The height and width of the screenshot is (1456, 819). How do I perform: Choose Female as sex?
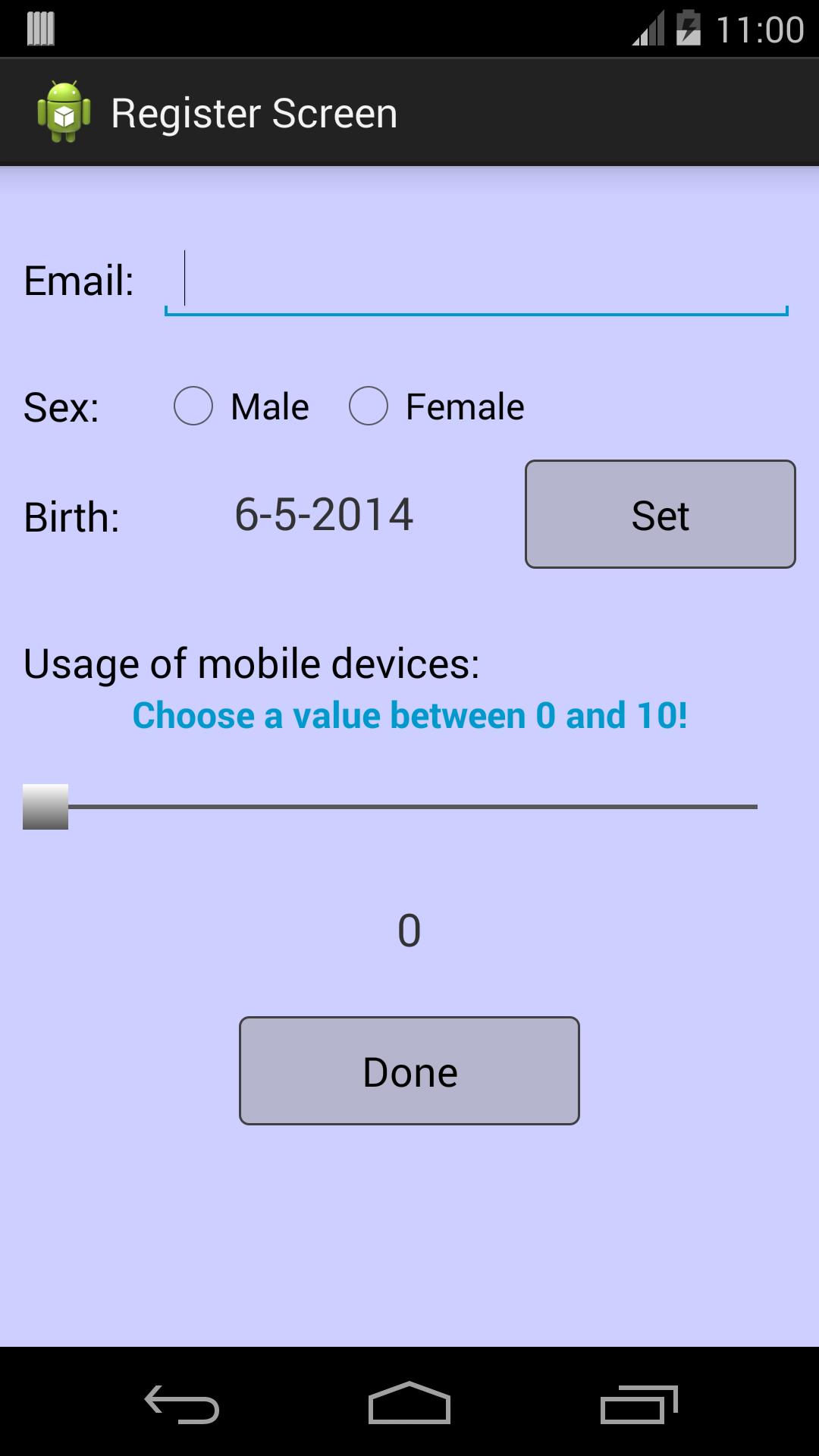[x=369, y=406]
